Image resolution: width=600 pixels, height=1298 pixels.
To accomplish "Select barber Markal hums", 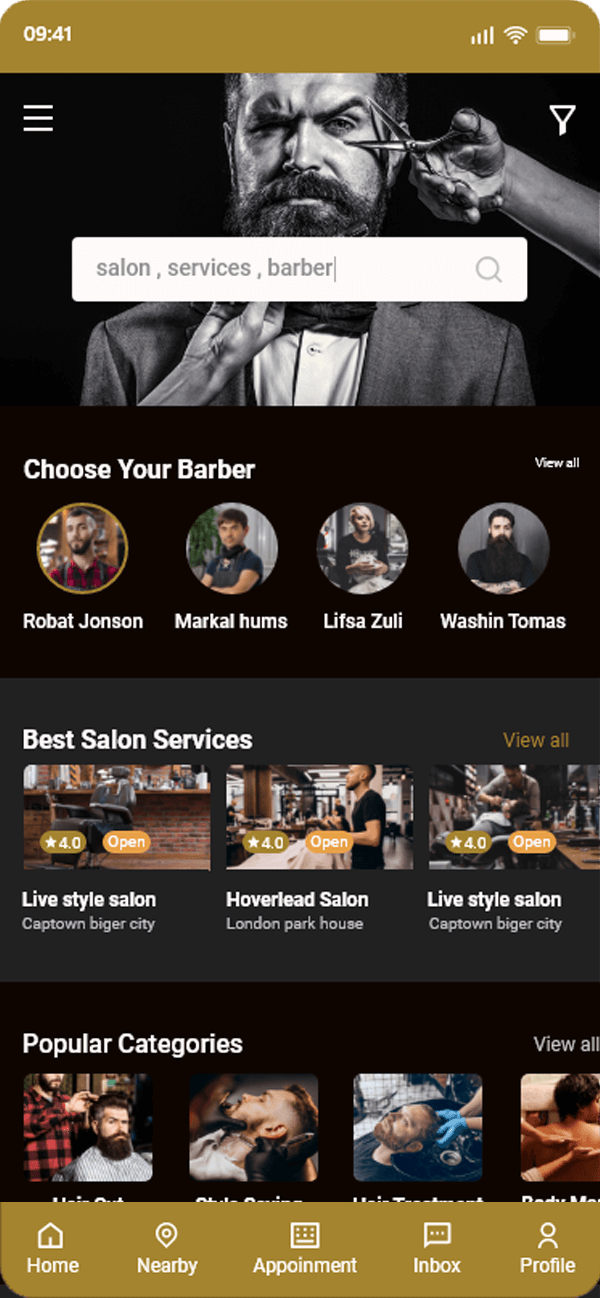I will (x=231, y=548).
